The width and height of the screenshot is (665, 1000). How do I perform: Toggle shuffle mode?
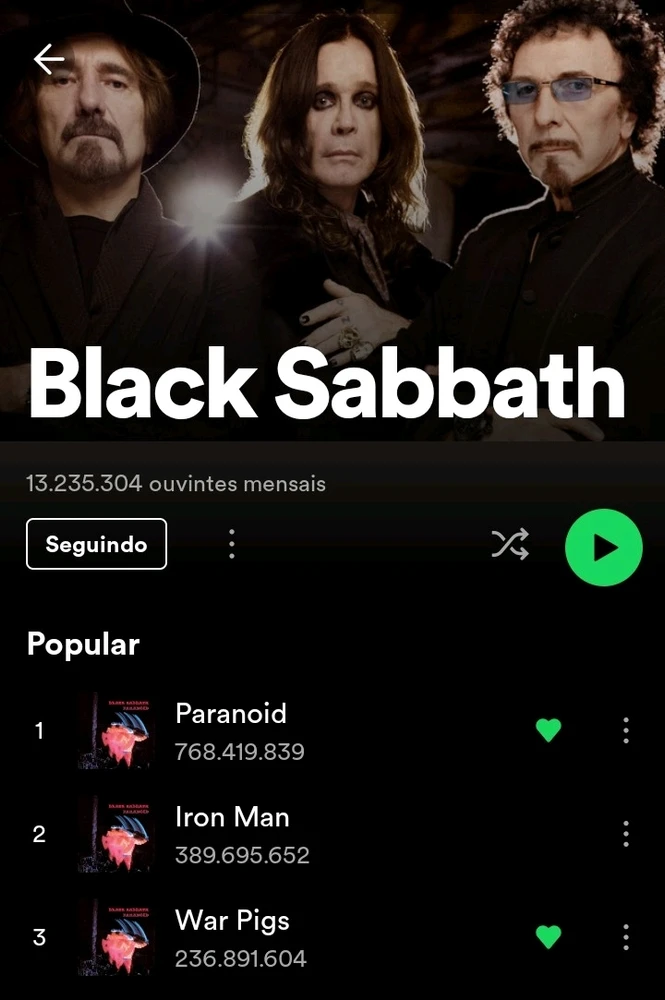pos(510,545)
